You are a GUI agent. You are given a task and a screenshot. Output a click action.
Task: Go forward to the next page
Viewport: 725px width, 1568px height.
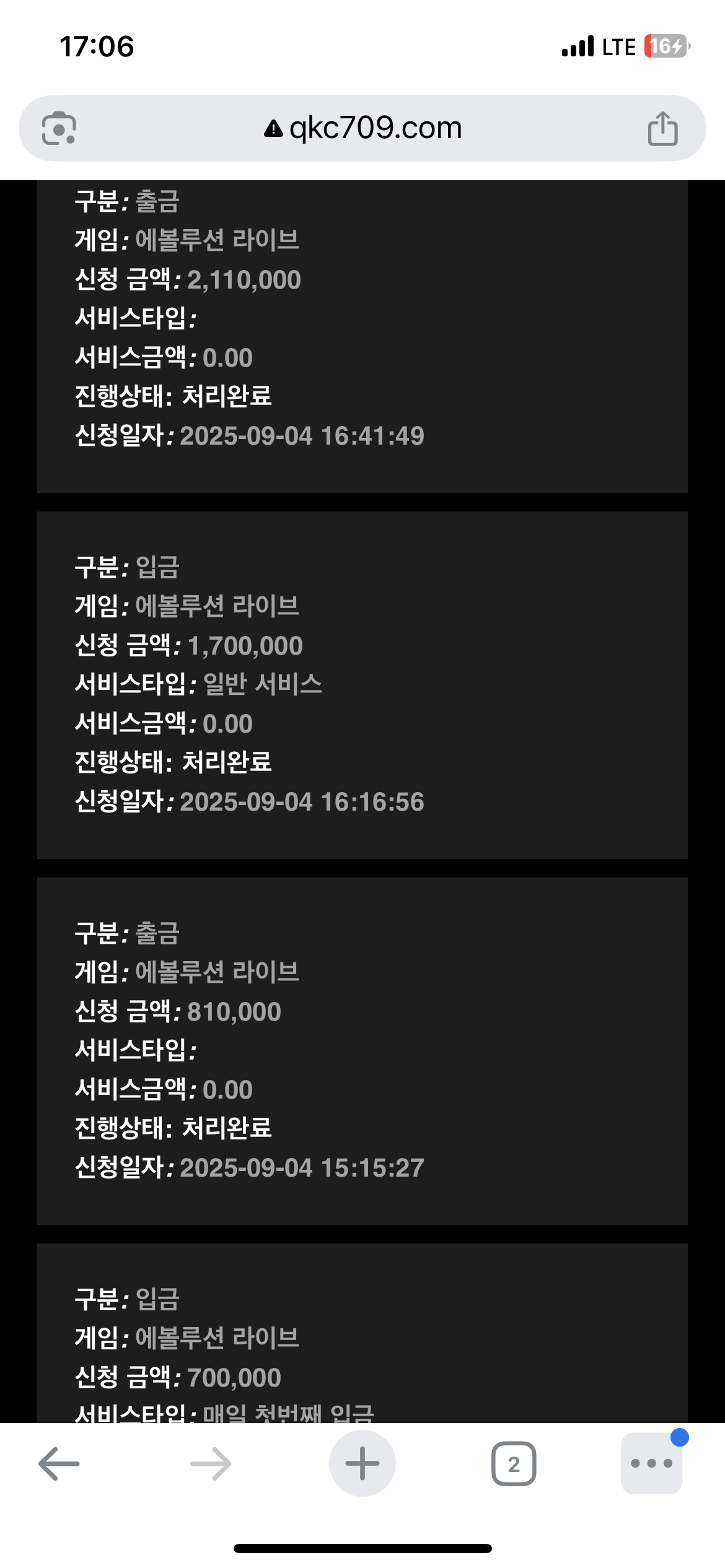211,1464
